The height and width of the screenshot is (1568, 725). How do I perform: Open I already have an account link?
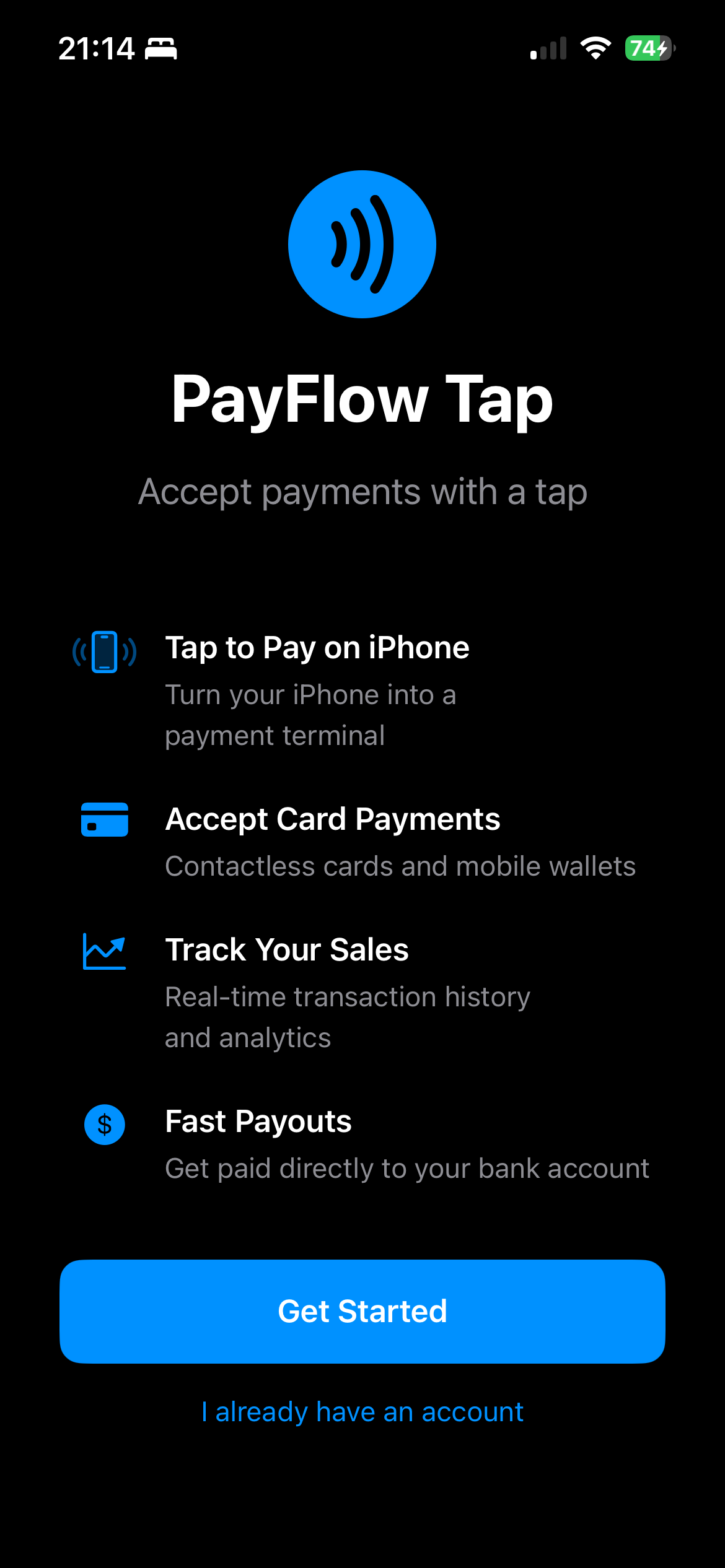tap(362, 1412)
